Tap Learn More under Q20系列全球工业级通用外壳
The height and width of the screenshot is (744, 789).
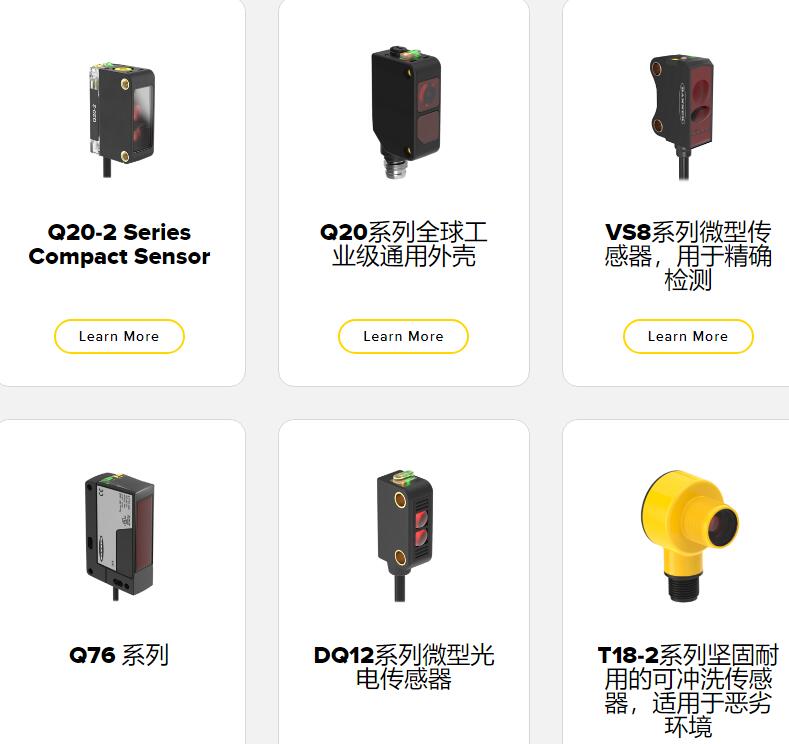coord(403,336)
